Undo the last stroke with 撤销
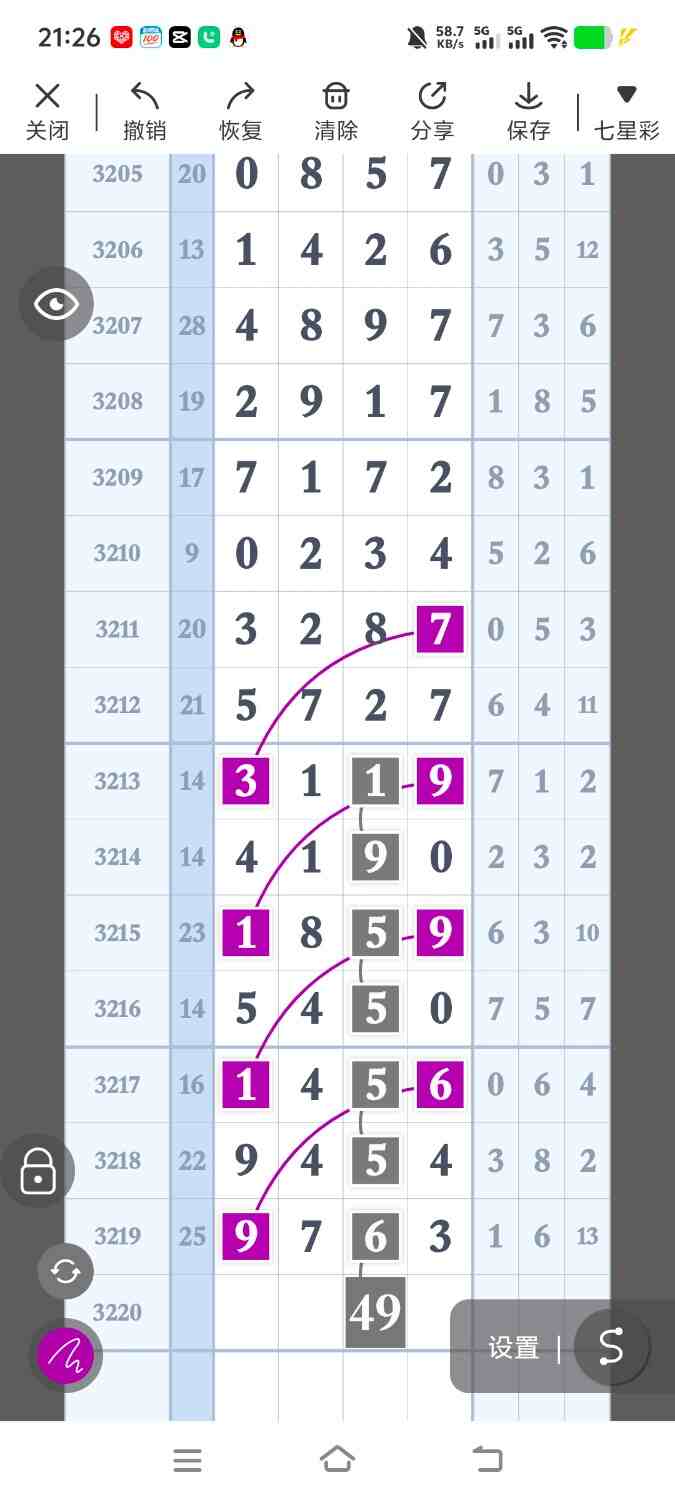 [x=145, y=111]
